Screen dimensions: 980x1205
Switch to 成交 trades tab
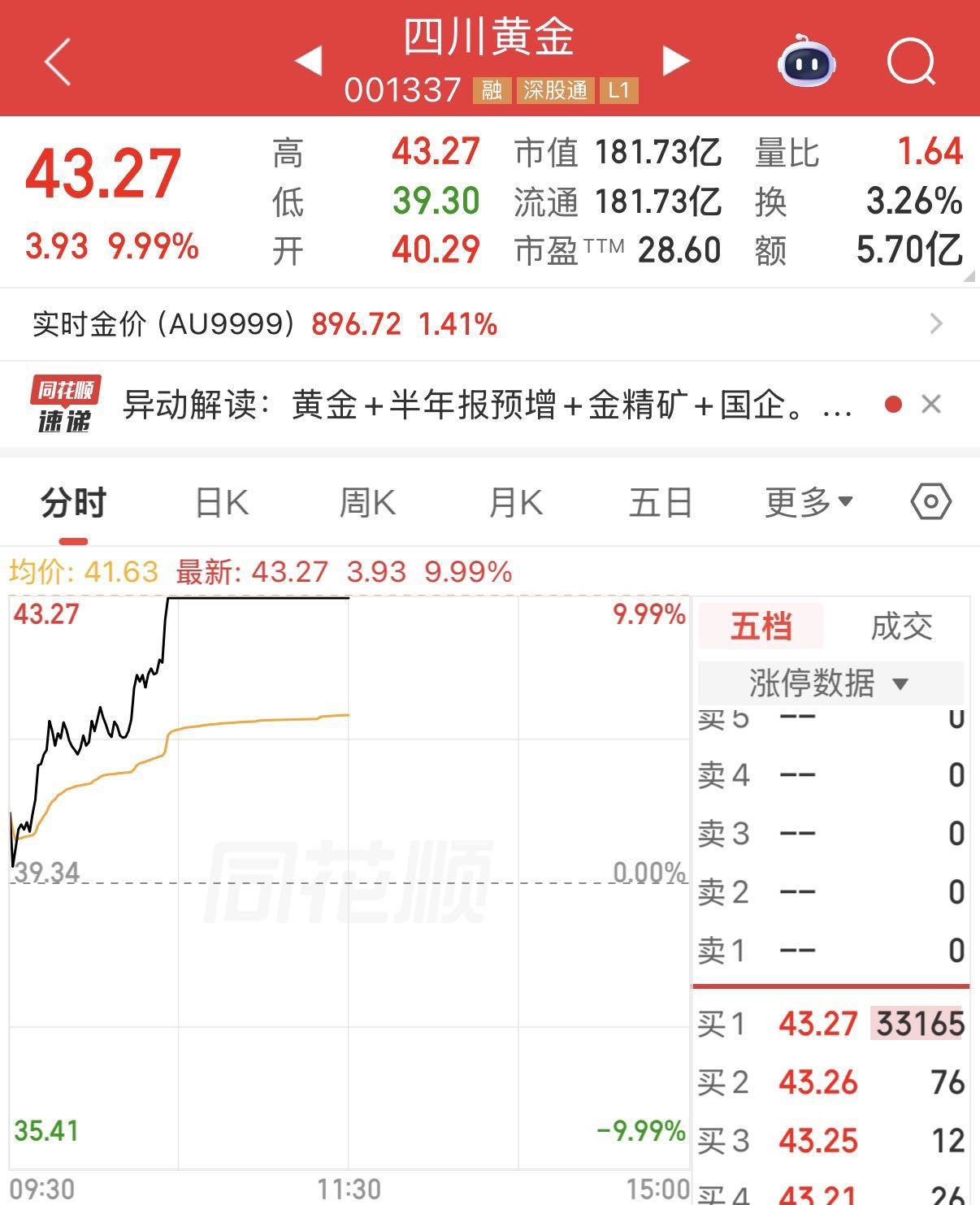pyautogui.click(x=901, y=626)
